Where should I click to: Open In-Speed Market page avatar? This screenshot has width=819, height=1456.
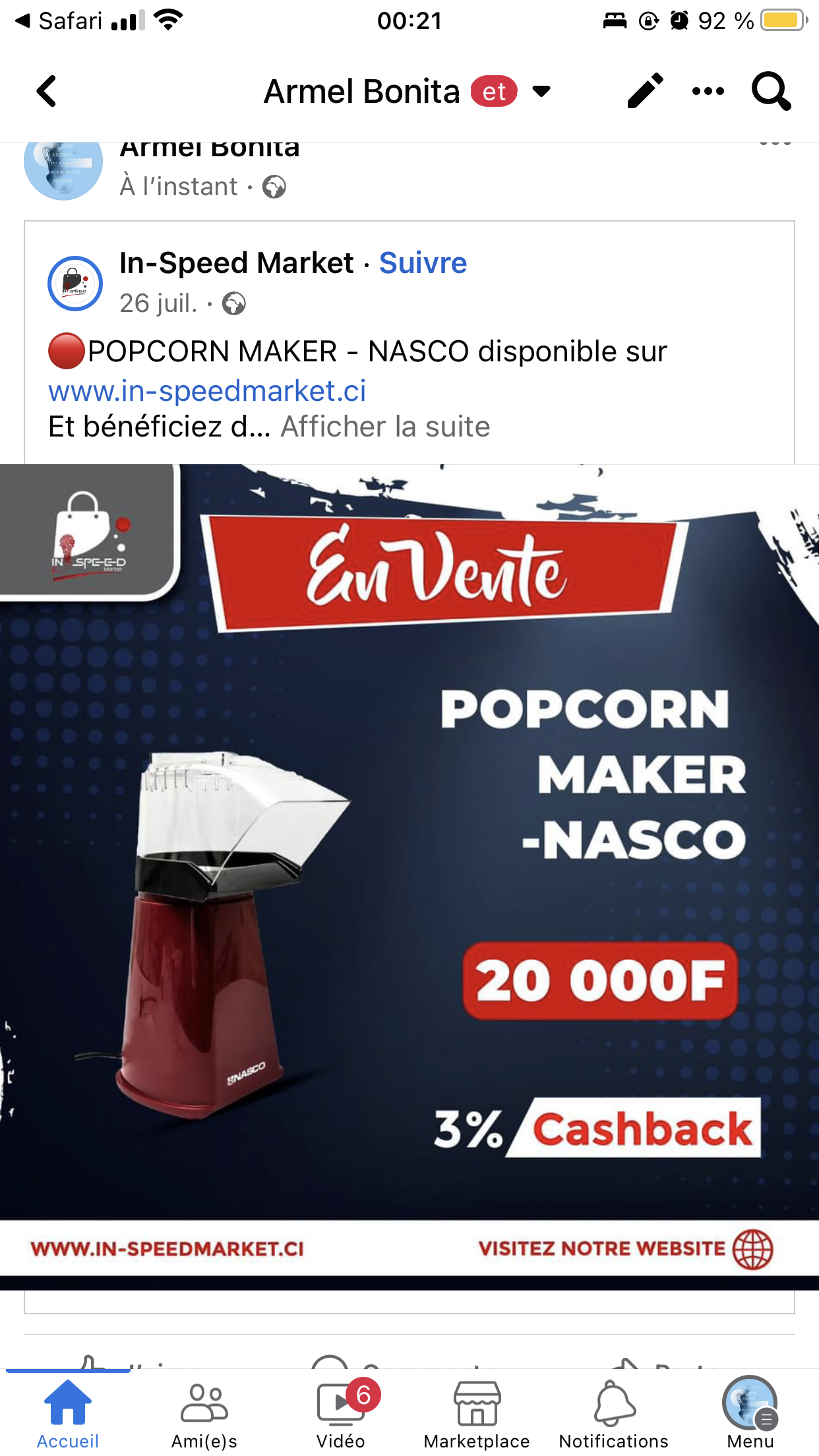75,284
